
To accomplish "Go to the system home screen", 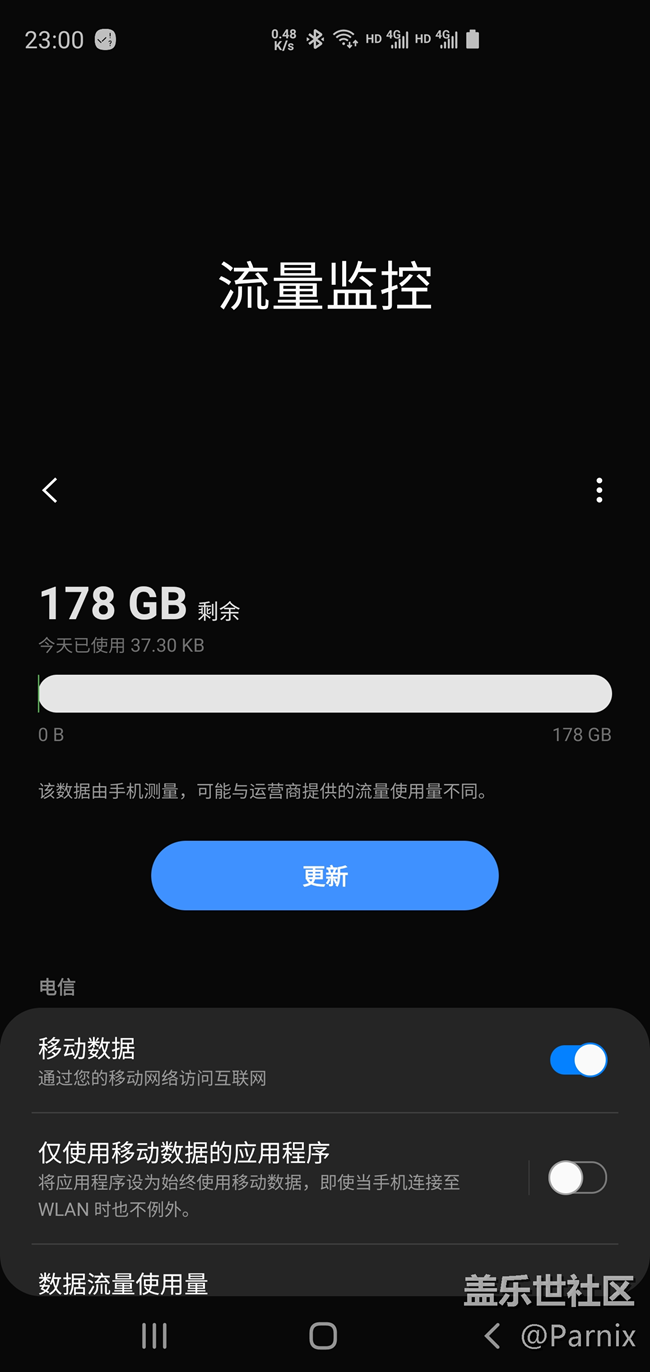I will point(323,1336).
